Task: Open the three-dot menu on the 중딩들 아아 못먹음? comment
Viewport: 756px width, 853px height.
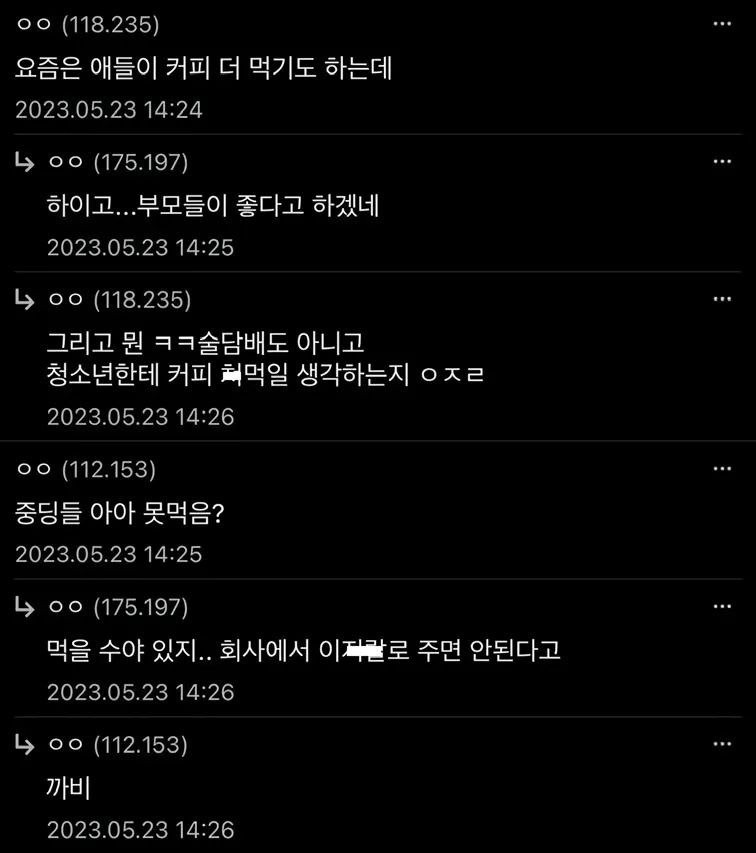Action: [722, 469]
